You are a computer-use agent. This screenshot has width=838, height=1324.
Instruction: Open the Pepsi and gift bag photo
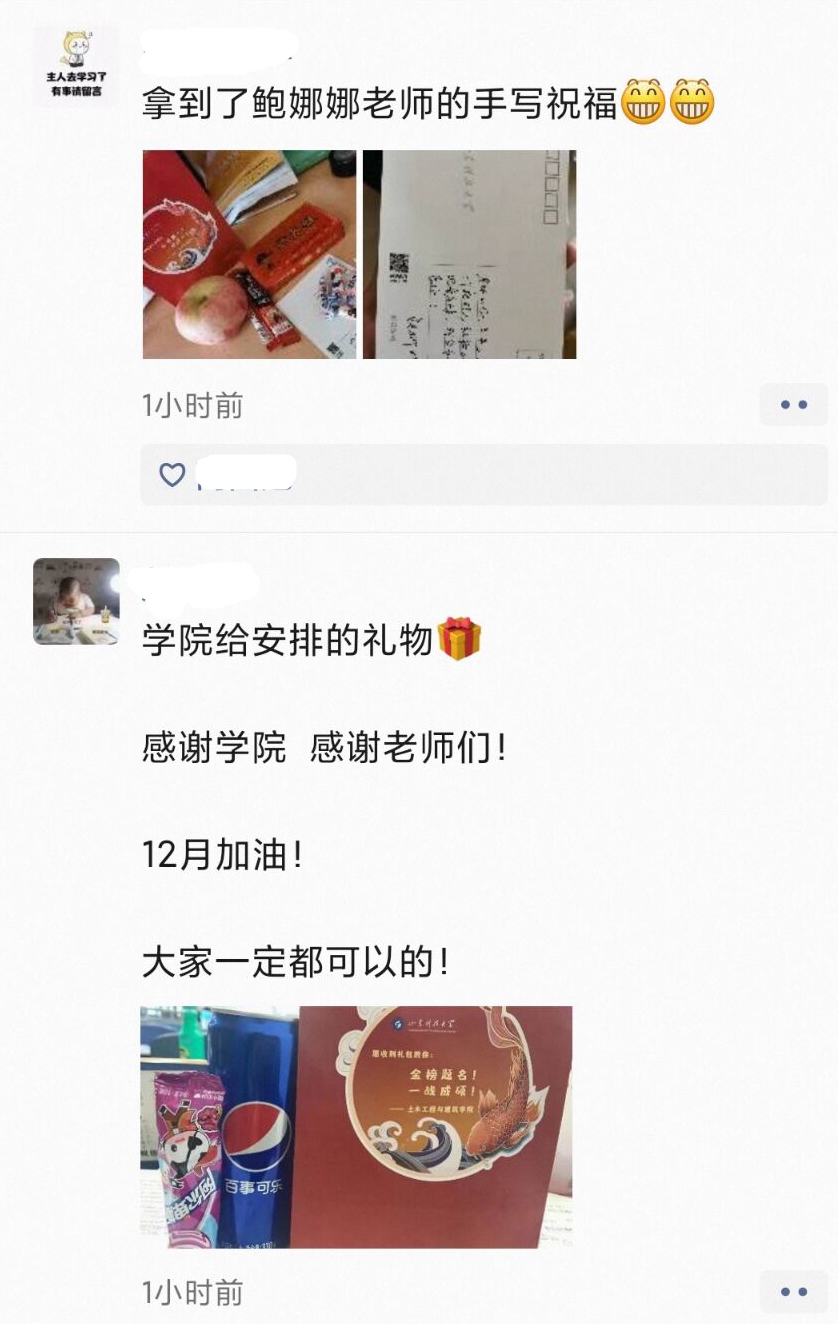tap(356, 1126)
